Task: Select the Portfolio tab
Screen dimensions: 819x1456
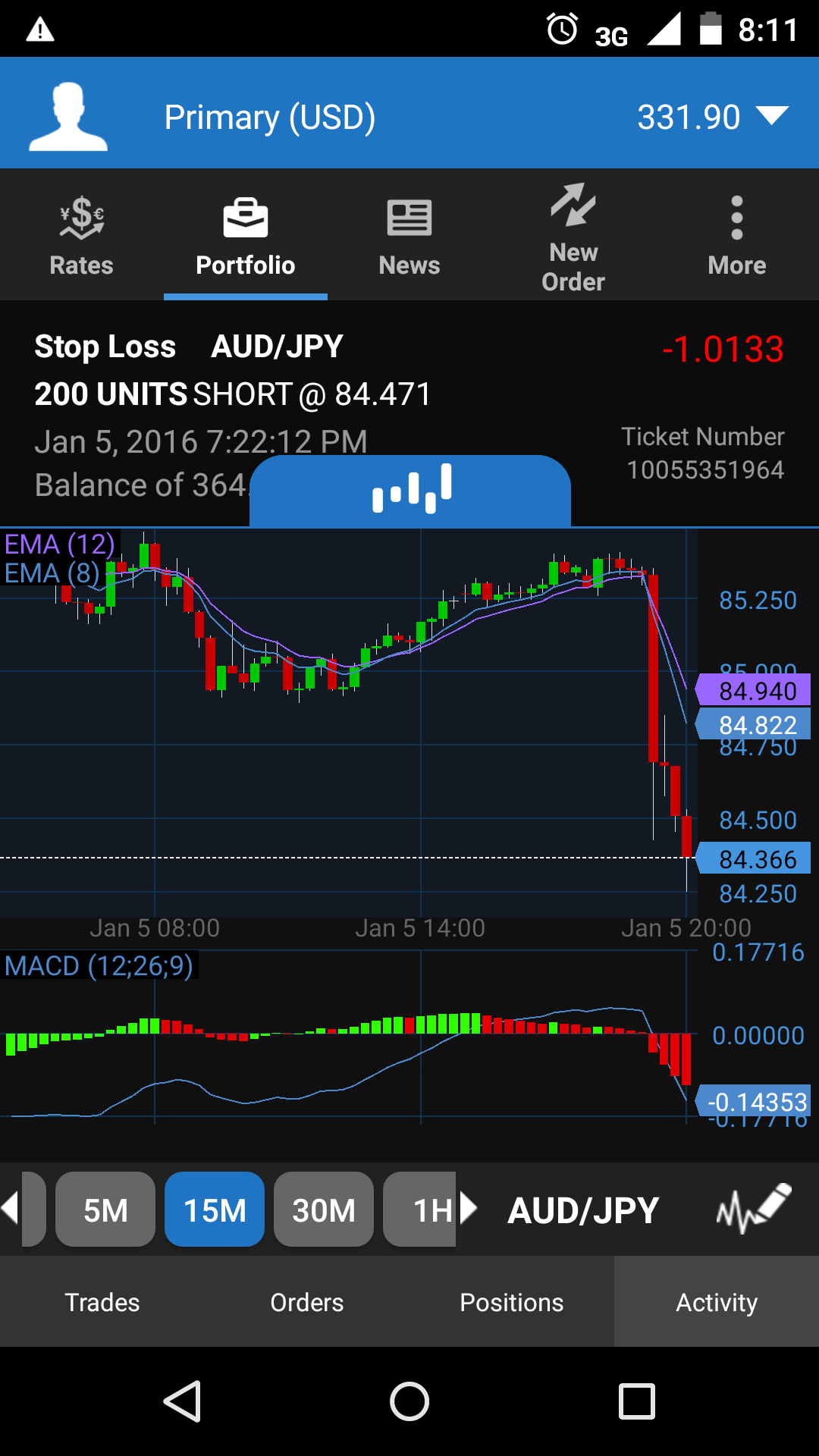Action: tap(245, 237)
